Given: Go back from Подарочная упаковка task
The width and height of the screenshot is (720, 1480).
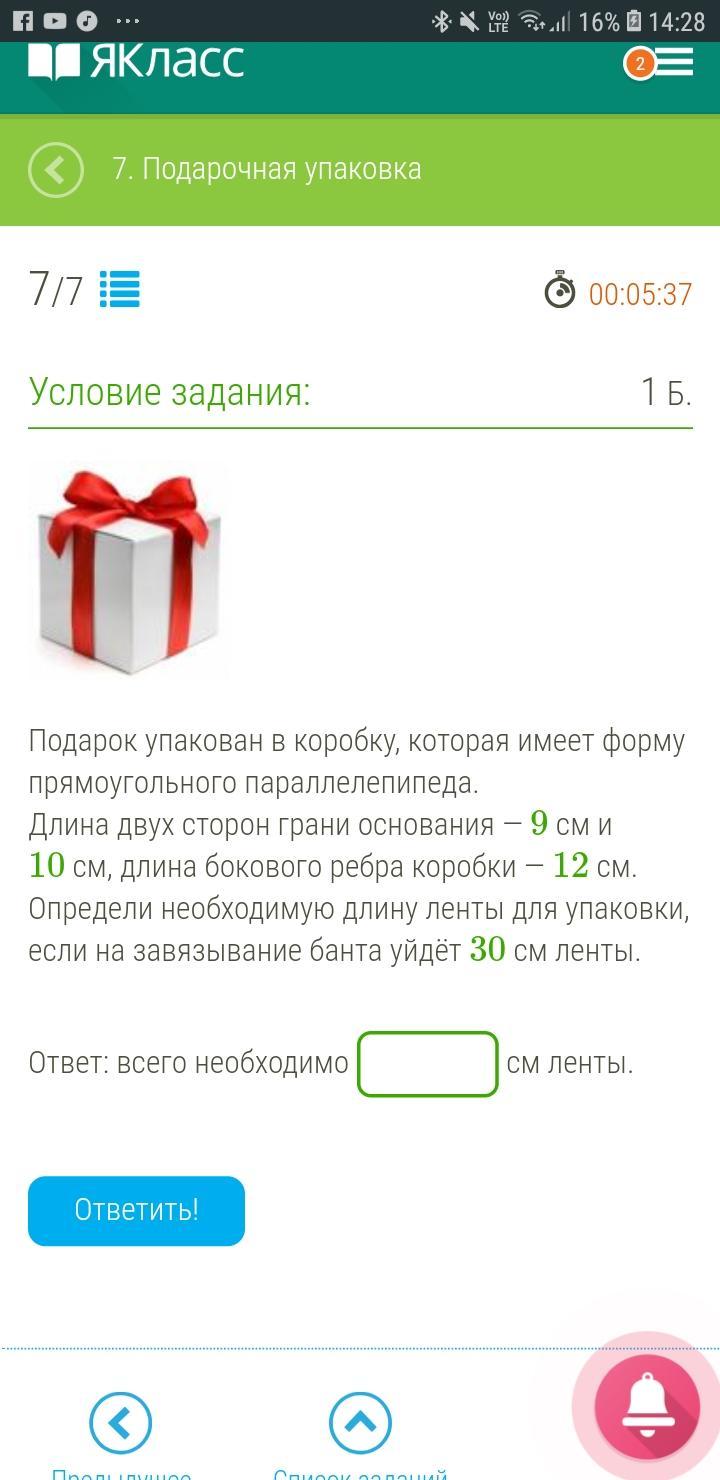Looking at the screenshot, I should coord(56,169).
